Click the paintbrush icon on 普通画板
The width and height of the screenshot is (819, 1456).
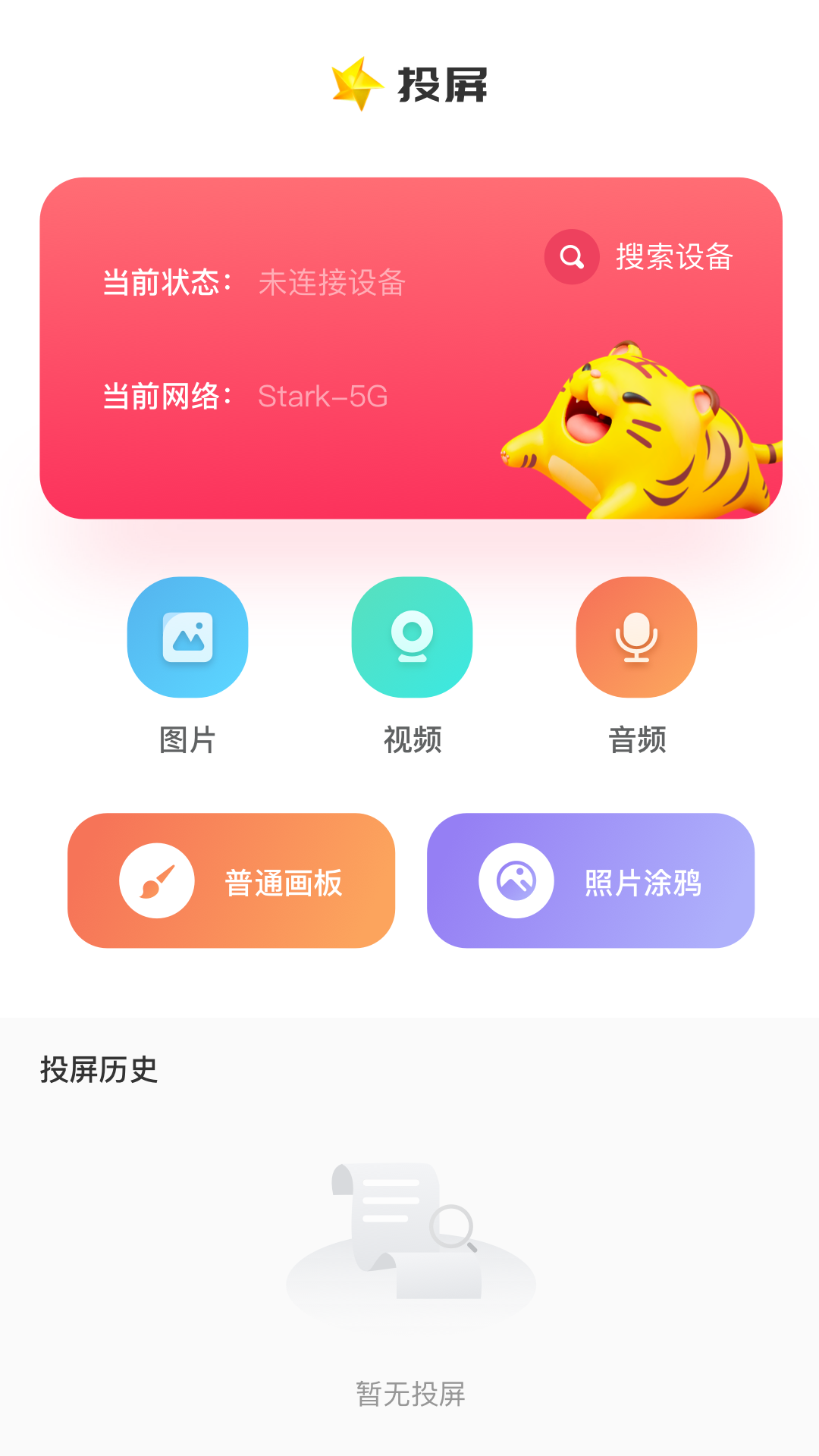155,882
